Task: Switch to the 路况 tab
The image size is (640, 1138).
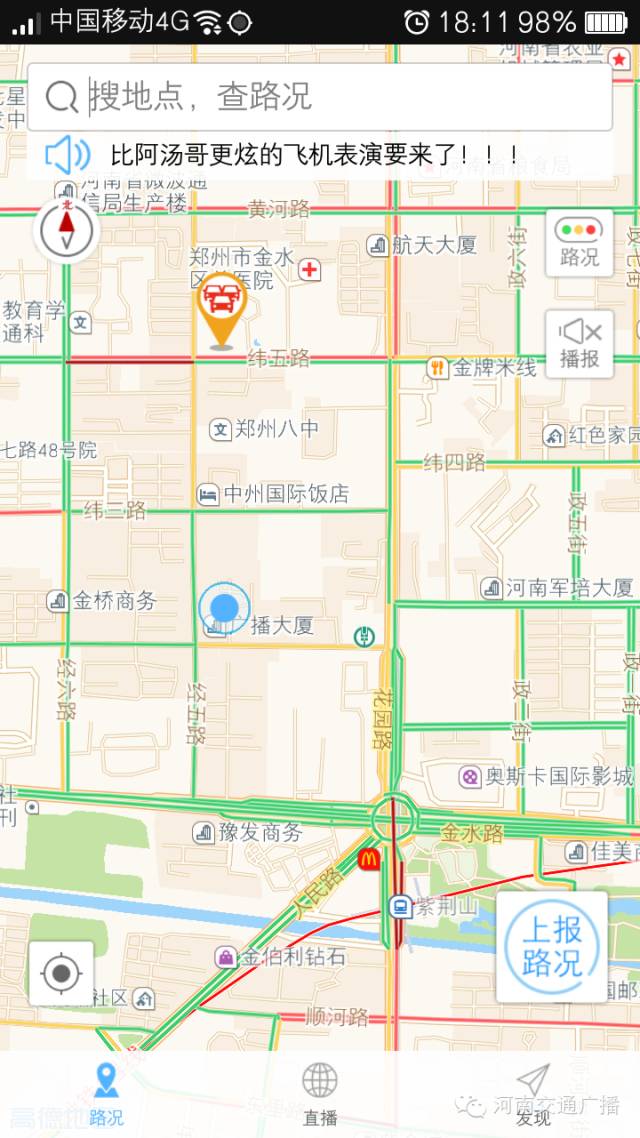Action: (x=106, y=1095)
